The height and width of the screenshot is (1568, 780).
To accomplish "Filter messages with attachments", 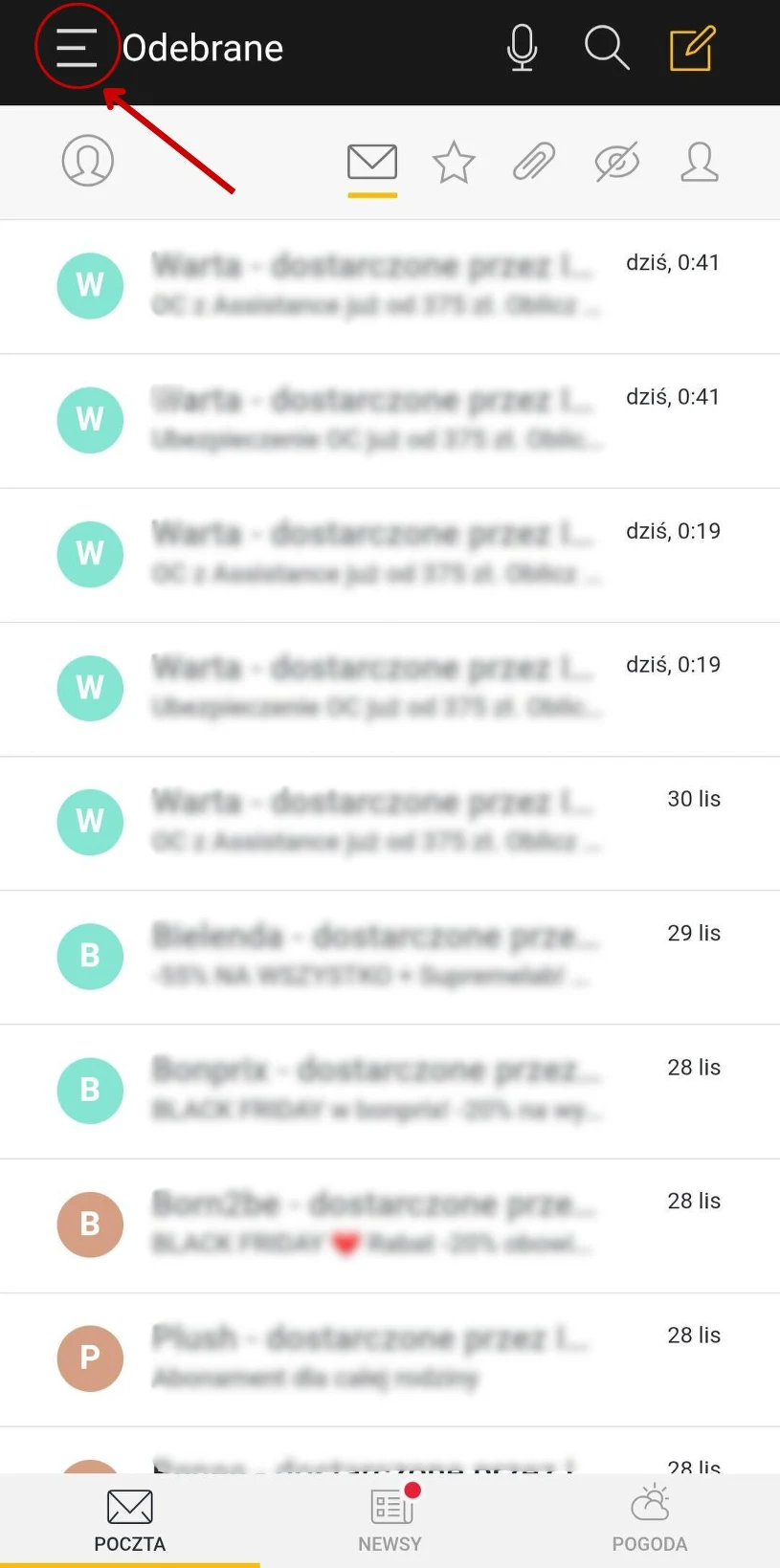I will point(534,162).
